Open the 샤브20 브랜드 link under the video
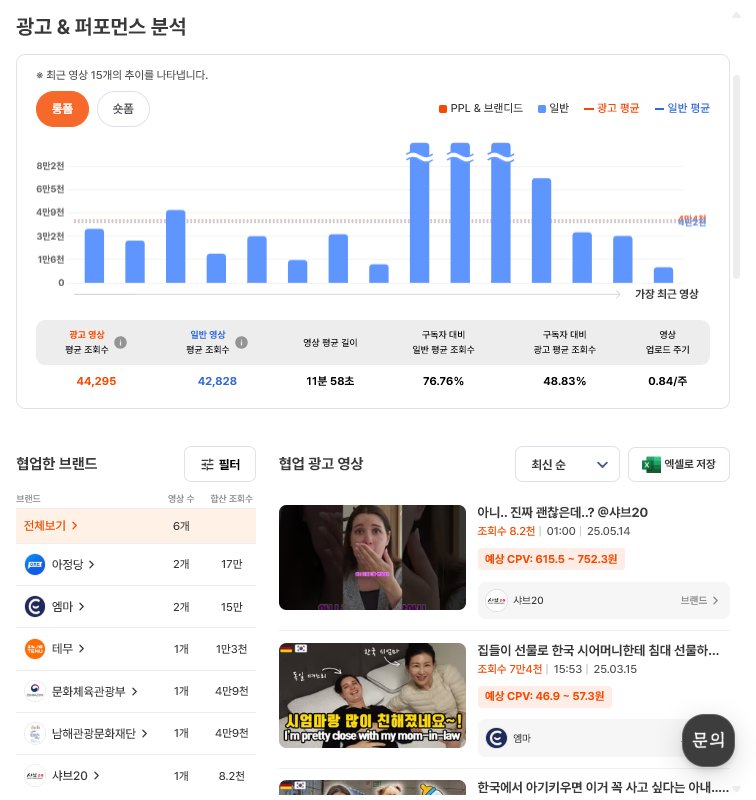Image resolution: width=756 pixels, height=800 pixels. [x=603, y=600]
